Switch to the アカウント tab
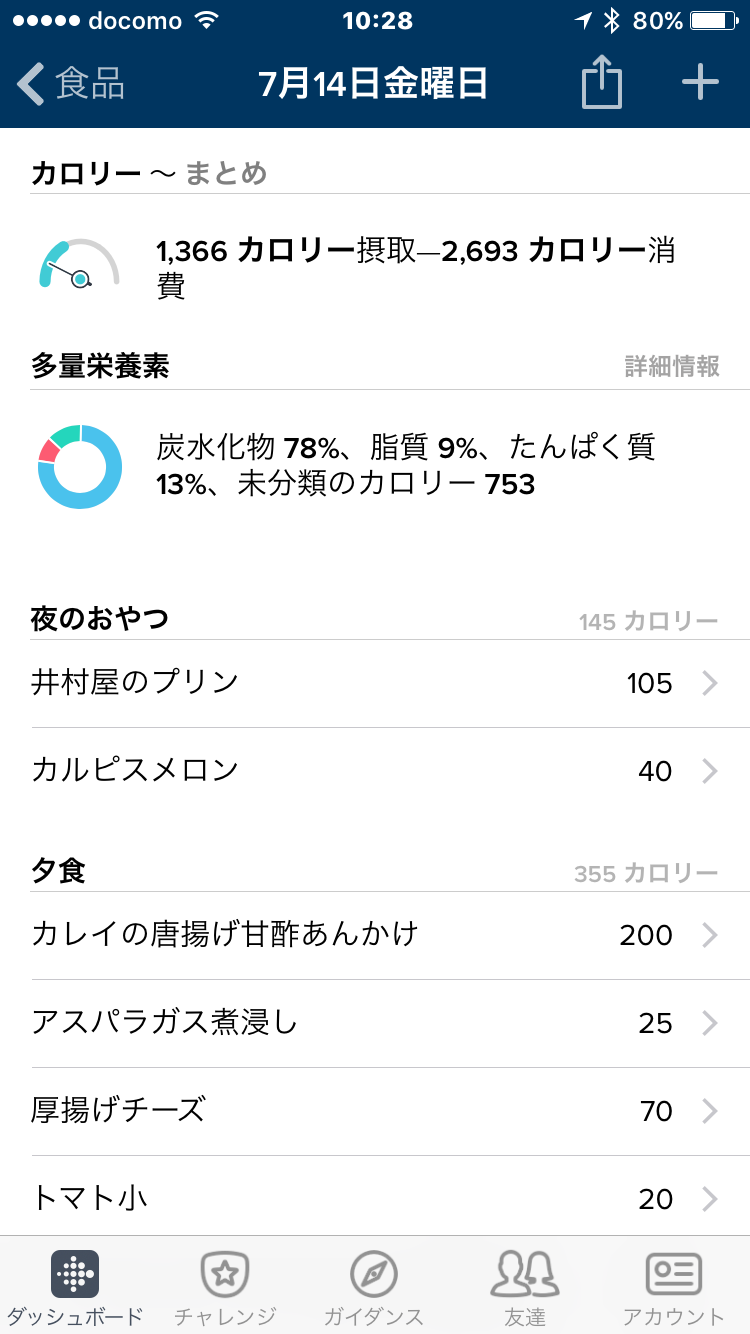Screen dimensions: 750x1334 pos(673,1287)
